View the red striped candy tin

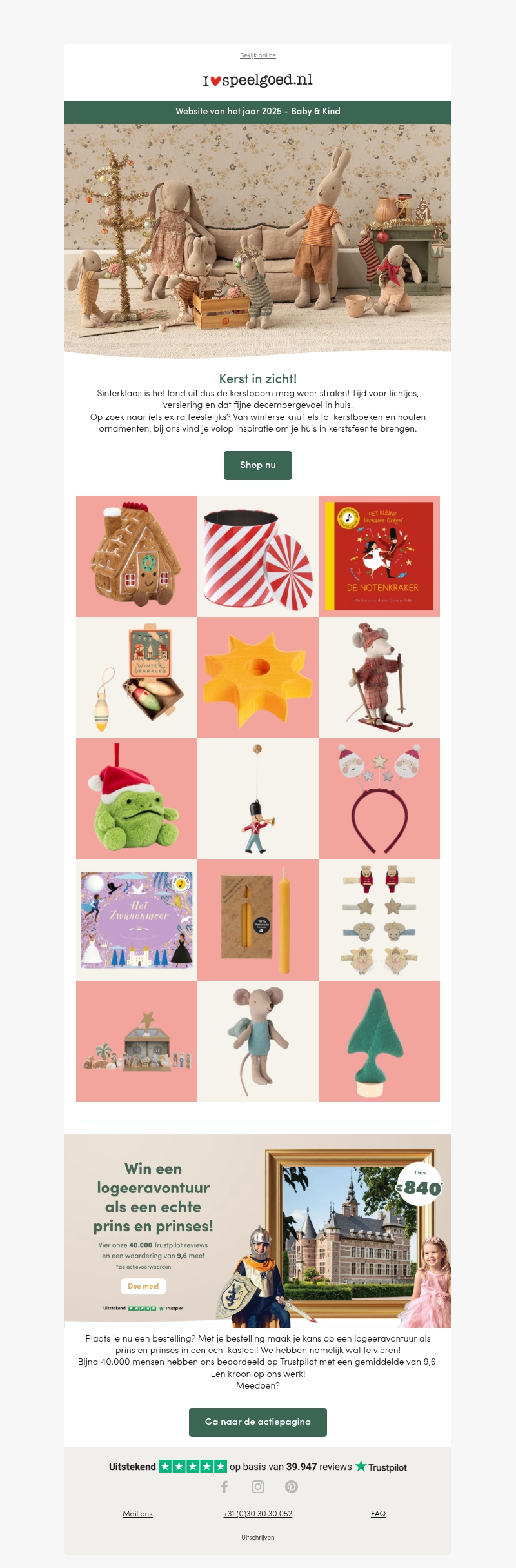coord(258,556)
